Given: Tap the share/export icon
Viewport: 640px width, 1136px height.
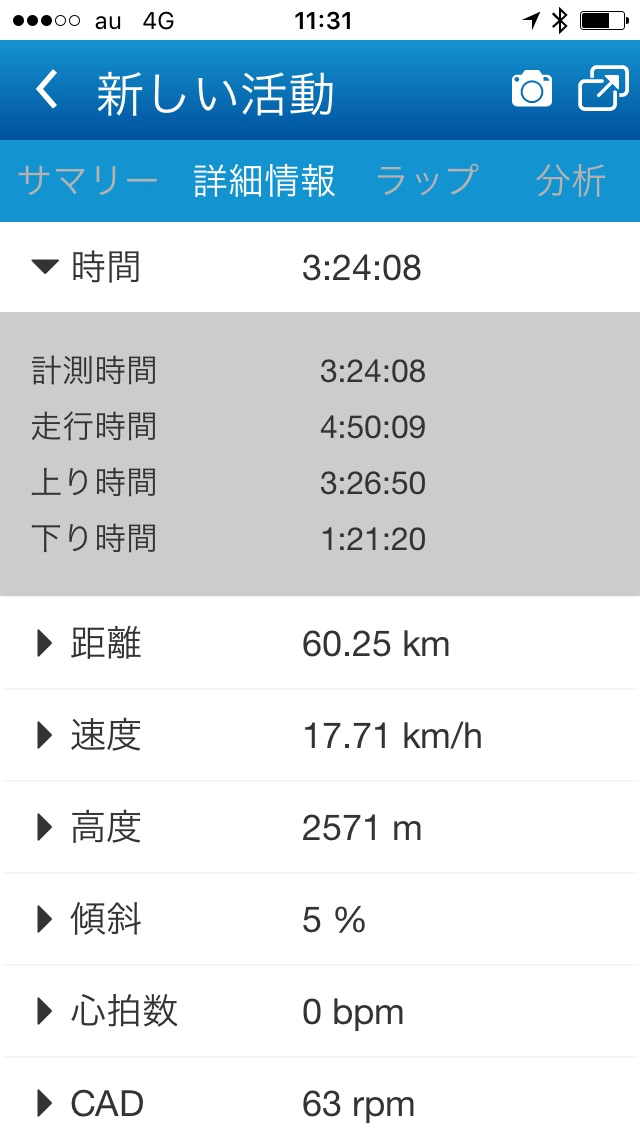Looking at the screenshot, I should (x=602, y=89).
